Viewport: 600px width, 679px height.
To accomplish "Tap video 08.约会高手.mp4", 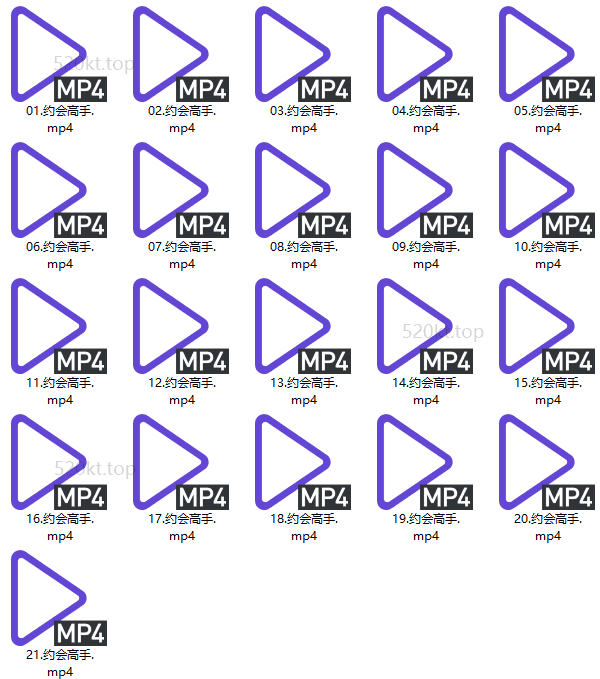I will [302, 191].
